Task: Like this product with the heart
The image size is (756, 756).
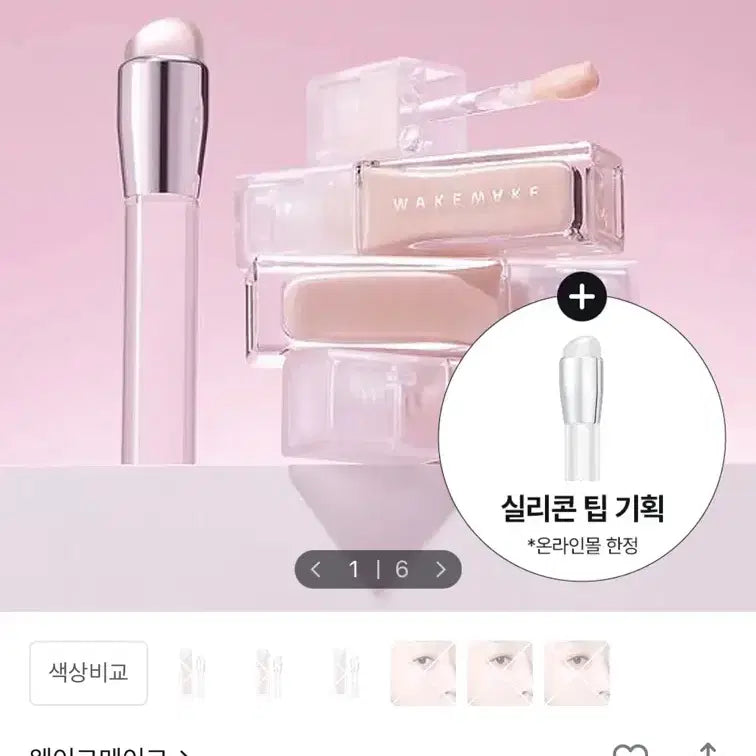Action: [629, 750]
